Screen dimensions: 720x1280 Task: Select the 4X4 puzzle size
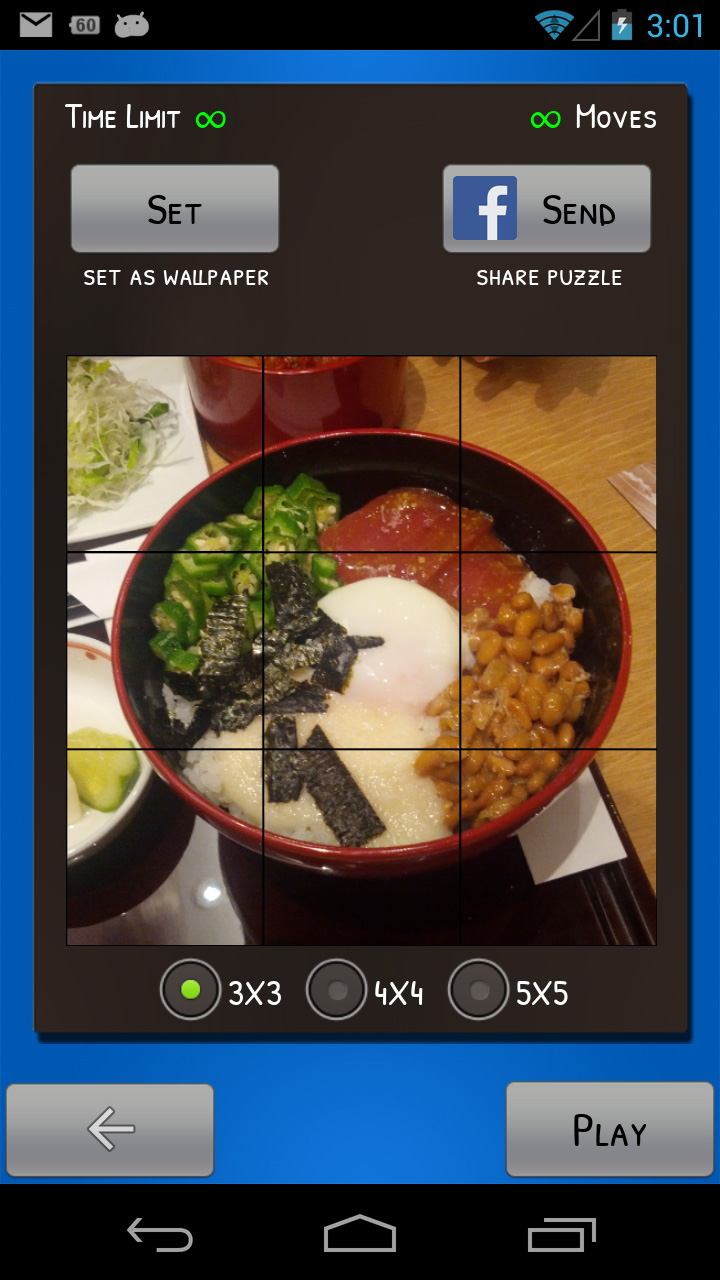(337, 989)
